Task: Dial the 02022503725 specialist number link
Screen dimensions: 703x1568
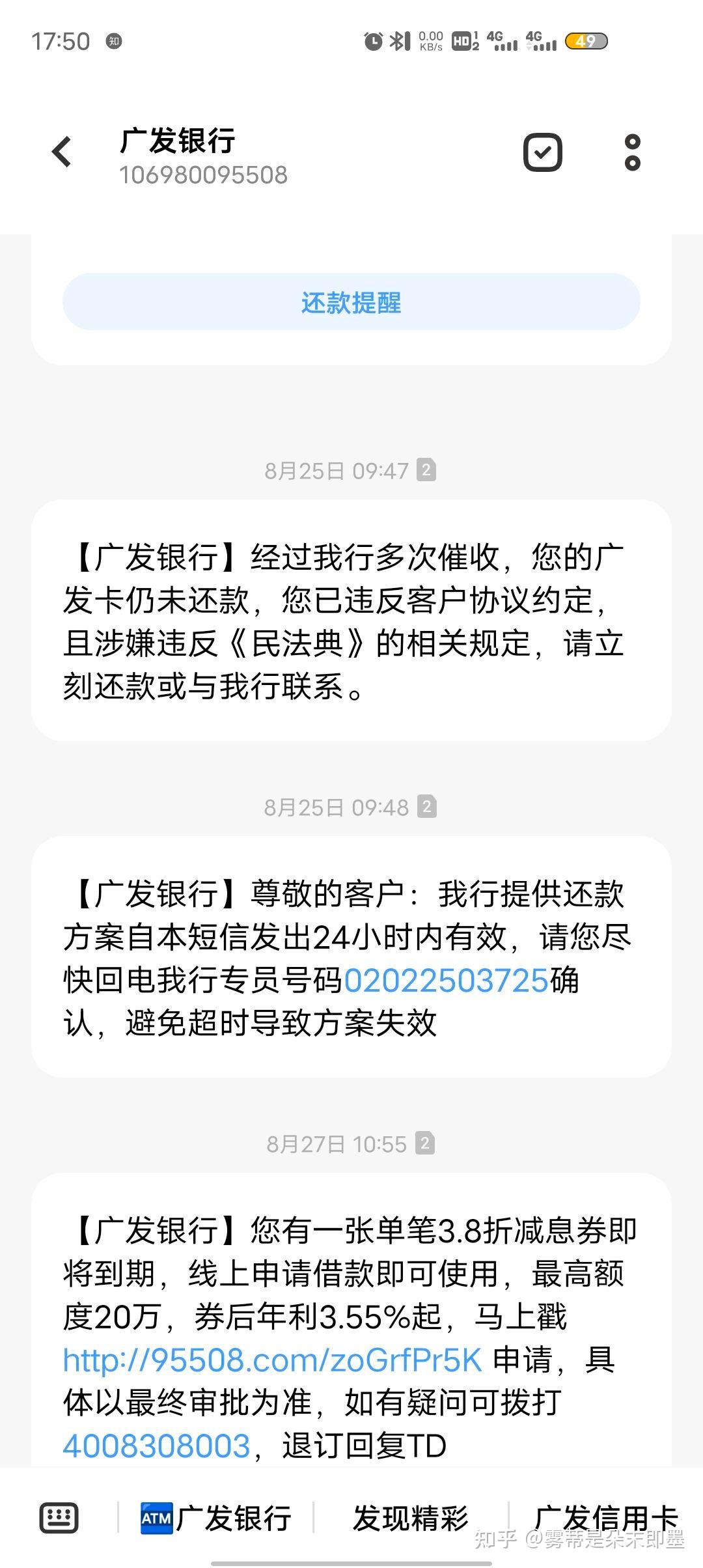Action: [x=449, y=979]
